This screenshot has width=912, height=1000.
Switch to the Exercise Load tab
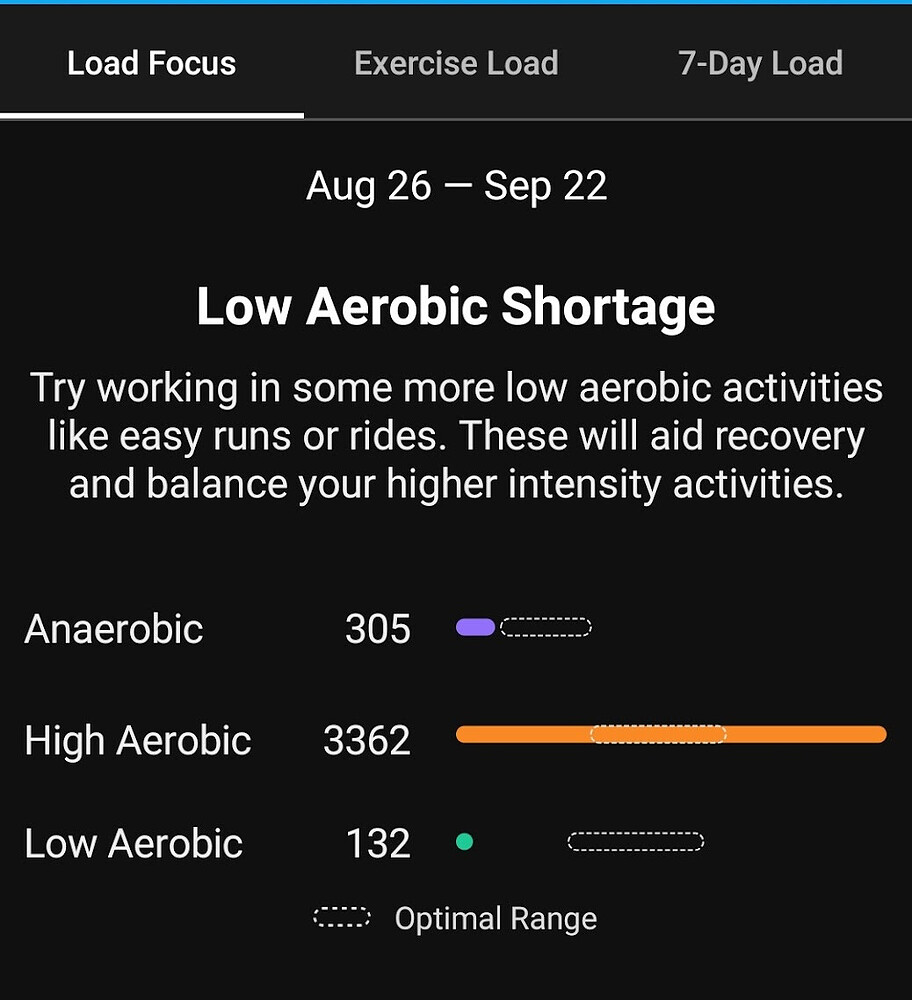pos(456,63)
